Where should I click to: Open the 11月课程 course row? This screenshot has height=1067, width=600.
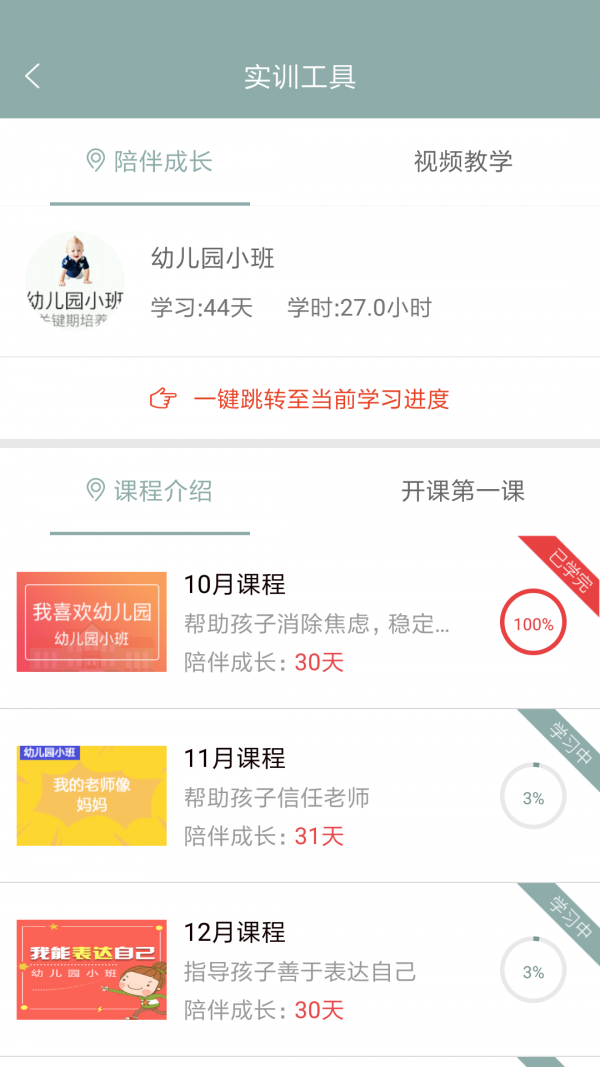point(300,796)
